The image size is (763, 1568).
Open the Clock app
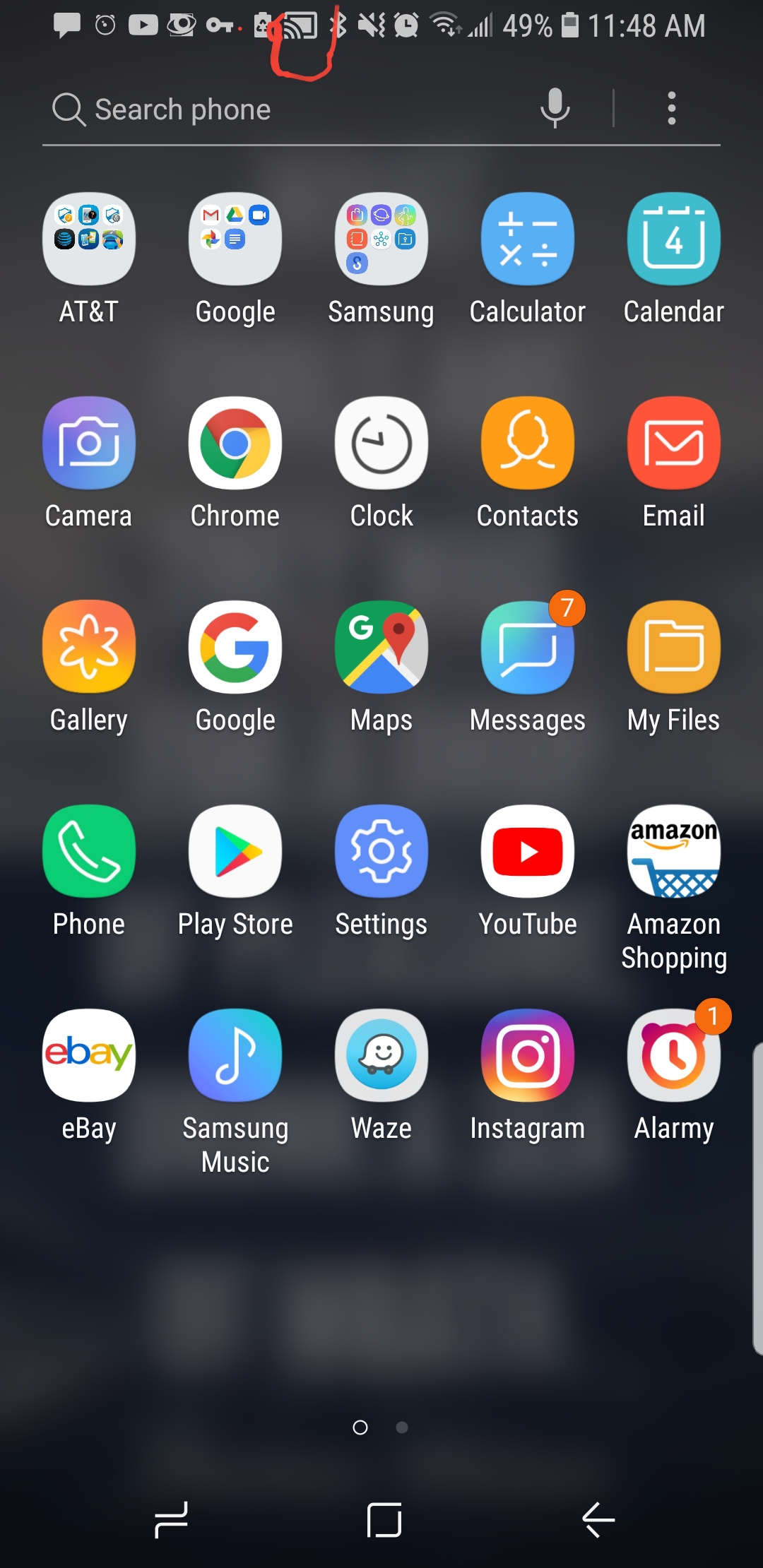pos(381,443)
